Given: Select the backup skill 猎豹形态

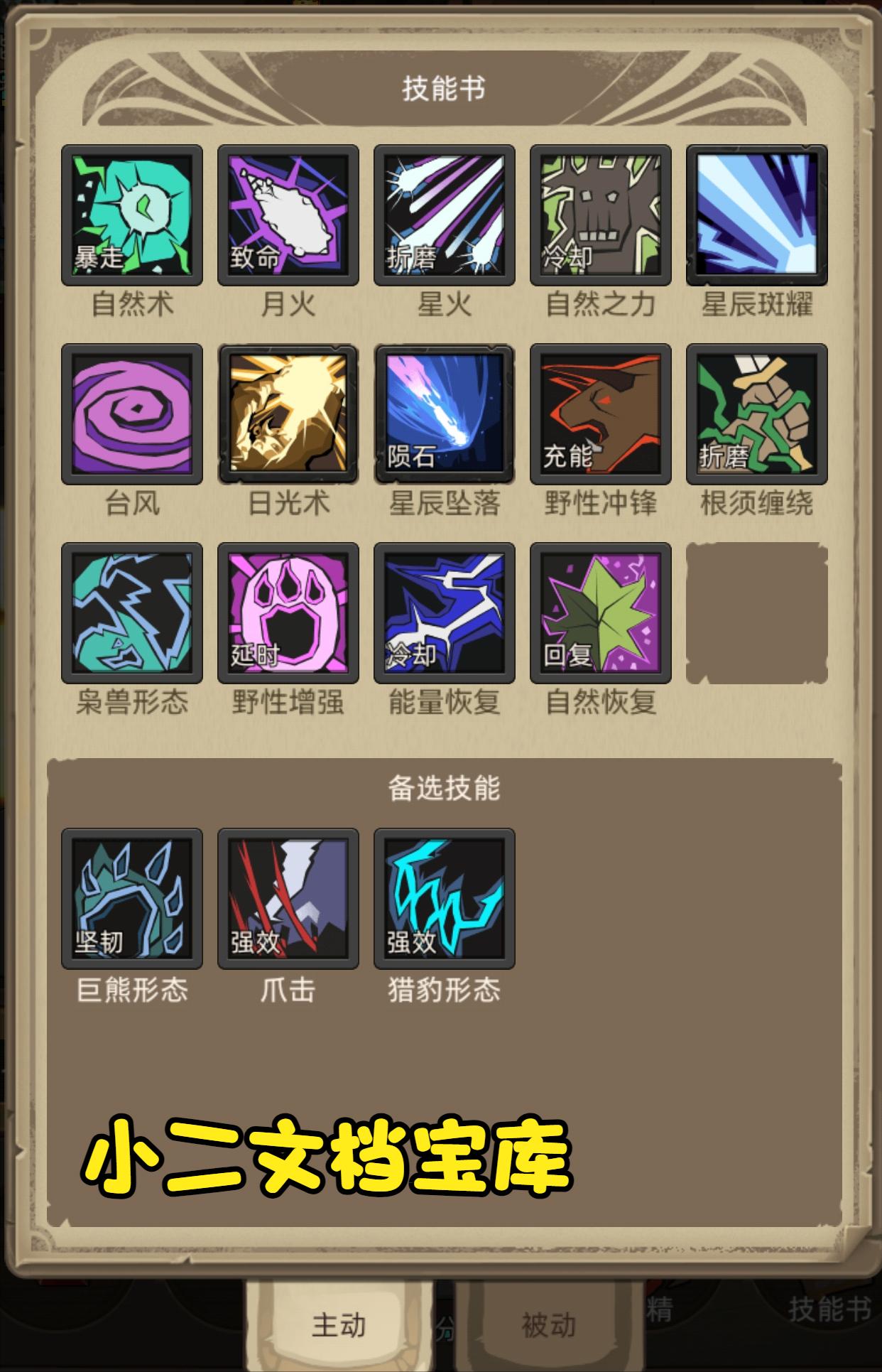Looking at the screenshot, I should pos(445,899).
